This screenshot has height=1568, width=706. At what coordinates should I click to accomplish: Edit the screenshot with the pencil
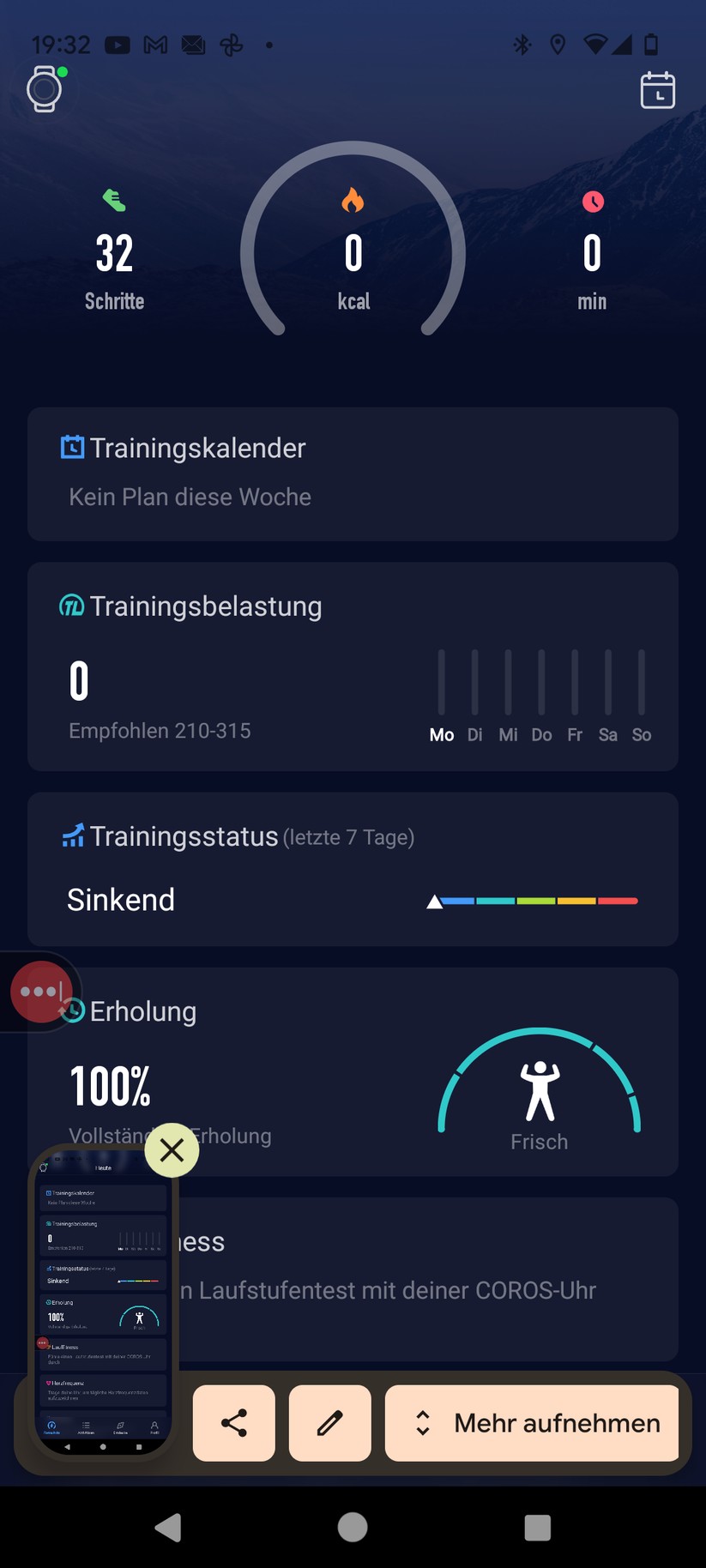[x=330, y=1423]
